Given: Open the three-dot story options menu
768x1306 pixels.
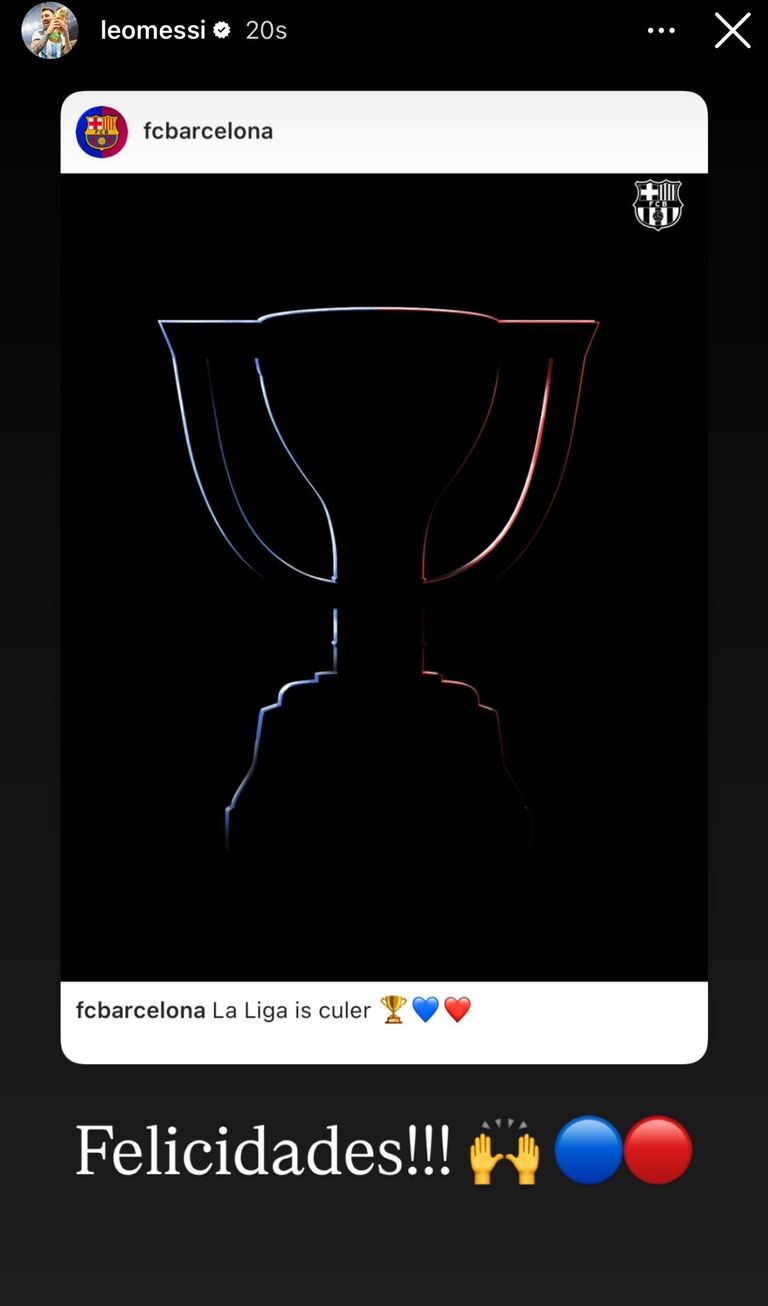Looking at the screenshot, I should [661, 30].
